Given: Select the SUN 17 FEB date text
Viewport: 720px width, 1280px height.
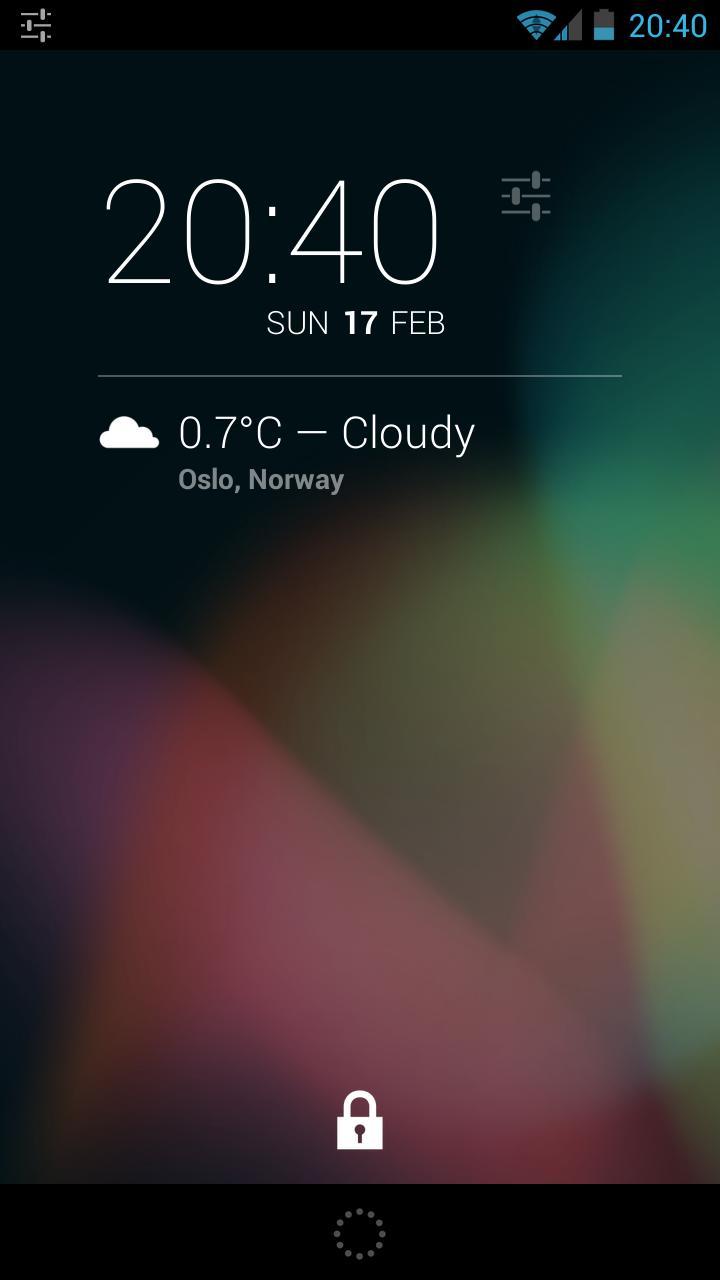Looking at the screenshot, I should (x=356, y=322).
